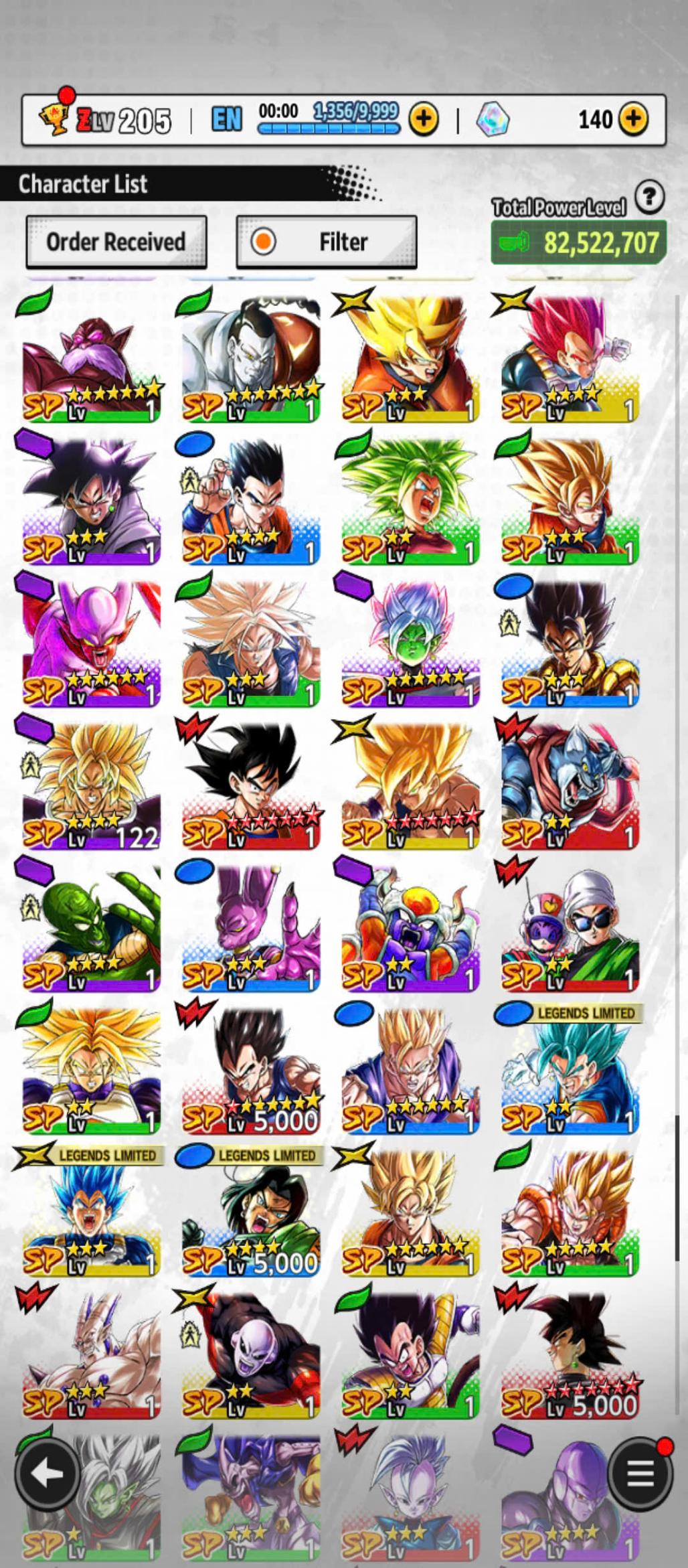
Task: Open the trophy Z level 205 icon
Action: pos(54,119)
